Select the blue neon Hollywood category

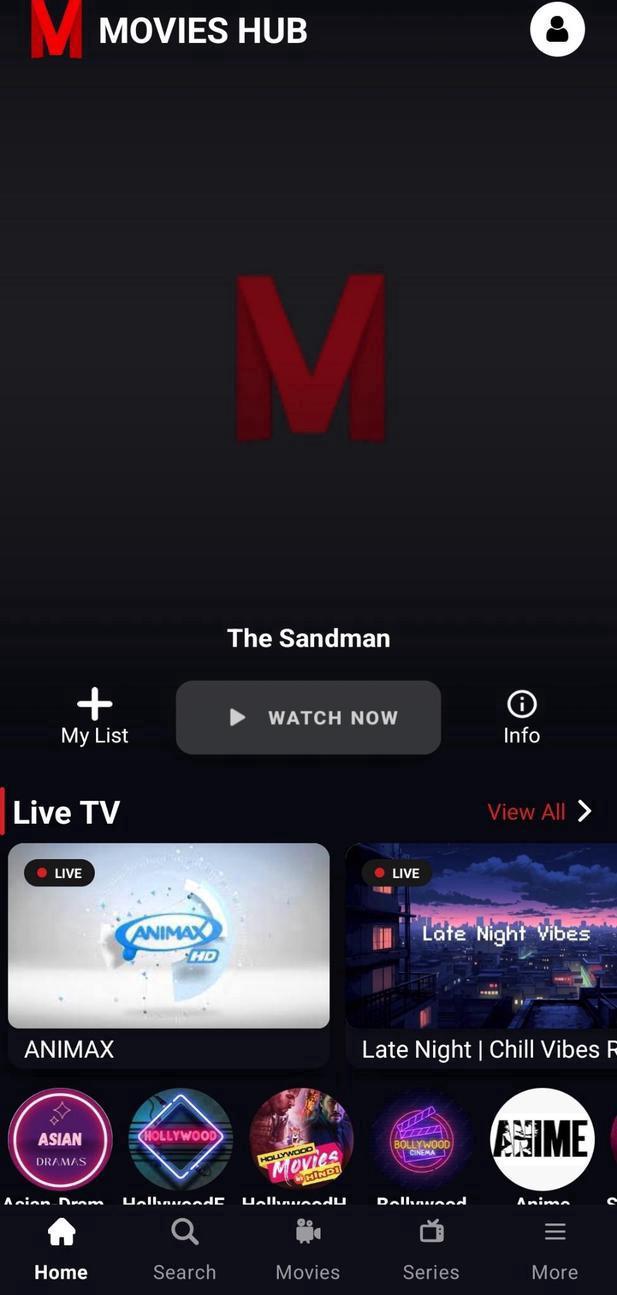[181, 1140]
